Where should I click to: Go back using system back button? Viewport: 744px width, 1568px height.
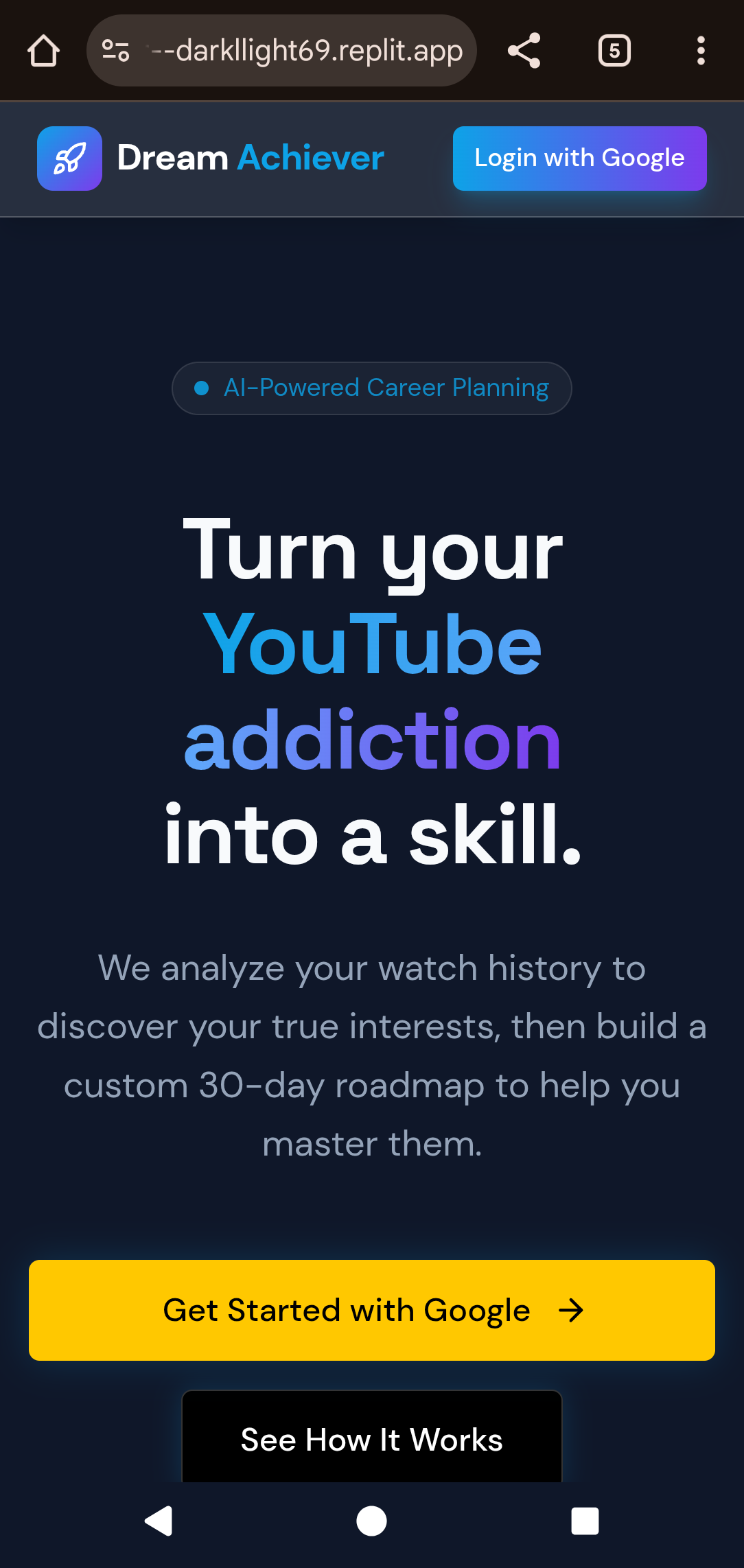coord(159,1521)
